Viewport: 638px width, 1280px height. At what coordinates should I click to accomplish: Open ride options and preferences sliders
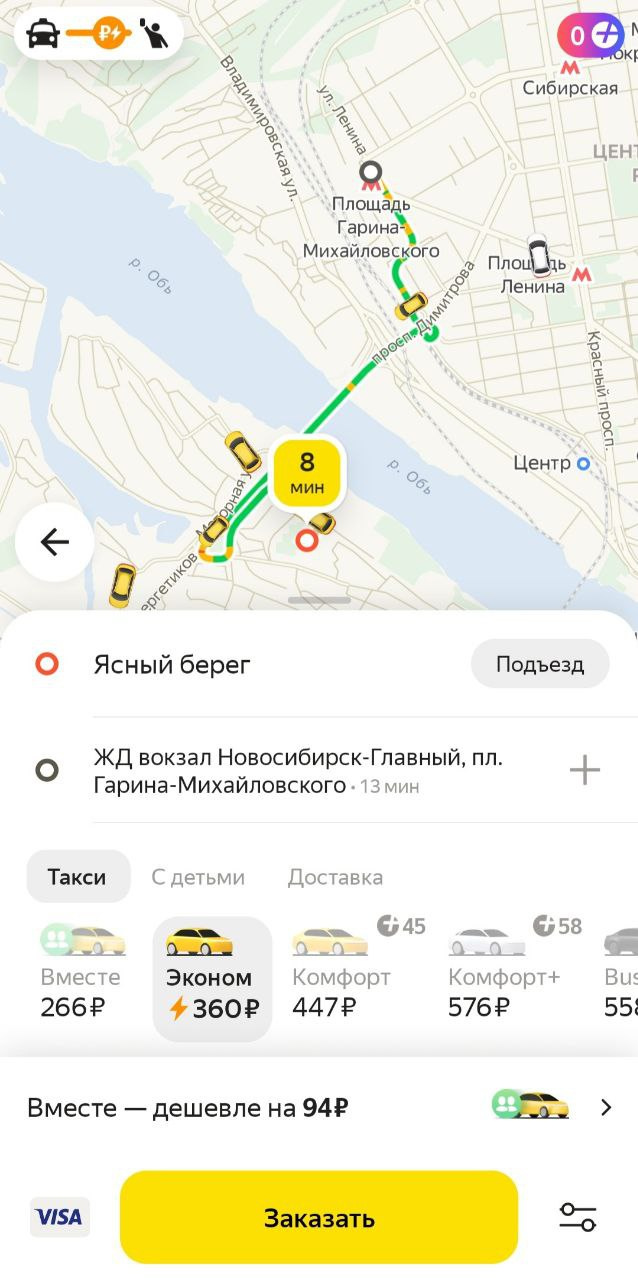(x=577, y=1217)
